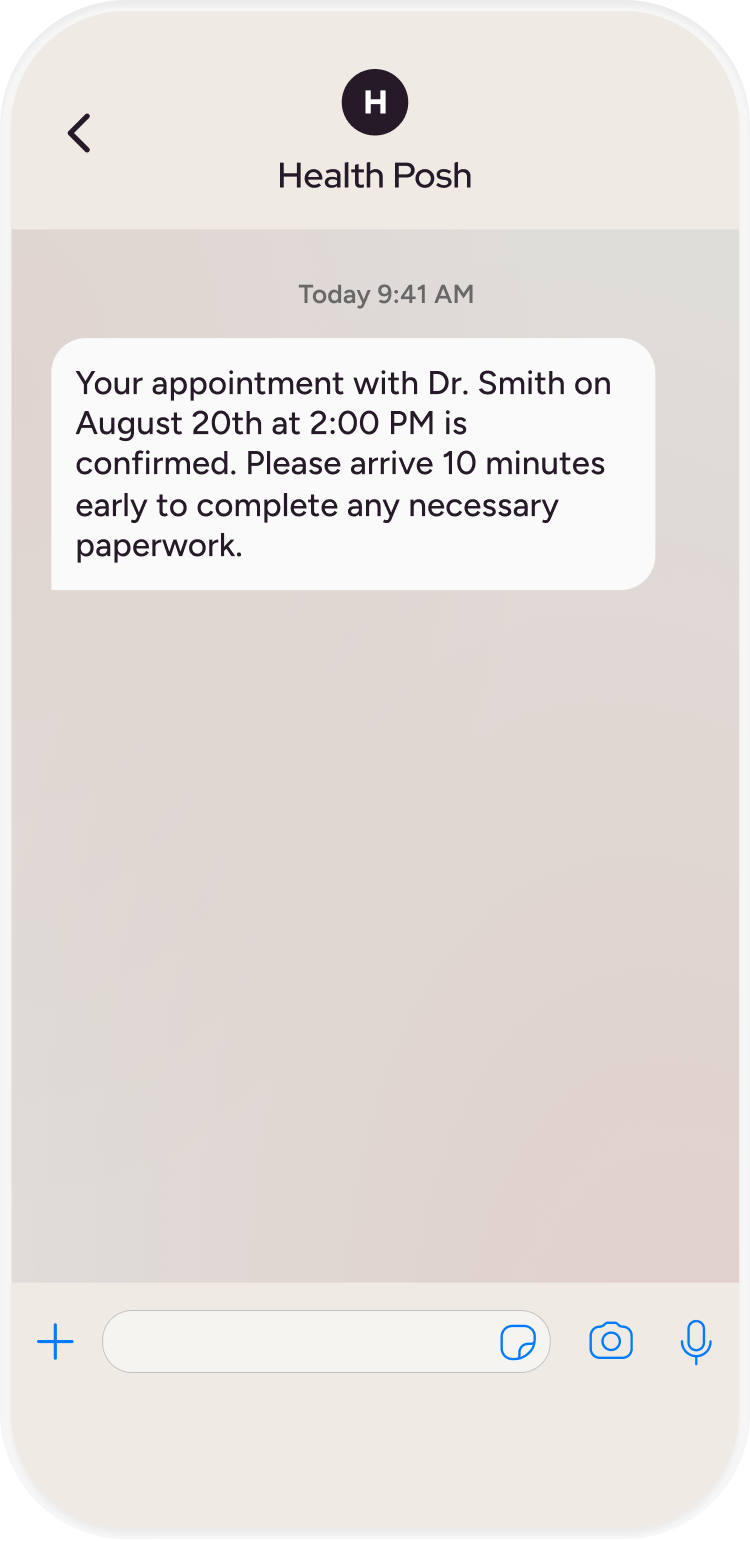Focus the message text field
The image size is (750, 1541).
pos(300,1341)
